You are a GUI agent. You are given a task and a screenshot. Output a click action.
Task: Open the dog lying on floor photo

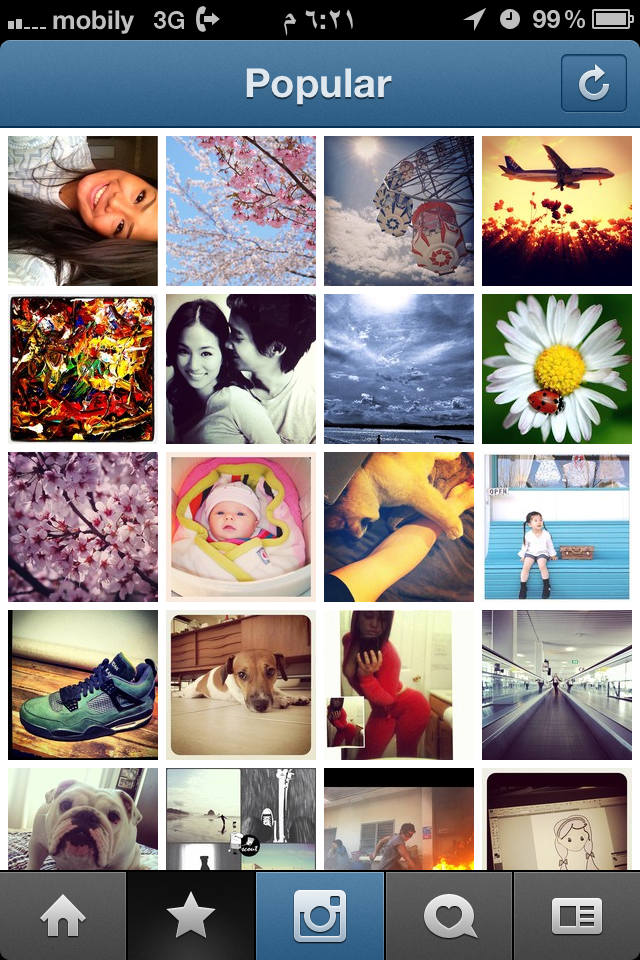241,685
